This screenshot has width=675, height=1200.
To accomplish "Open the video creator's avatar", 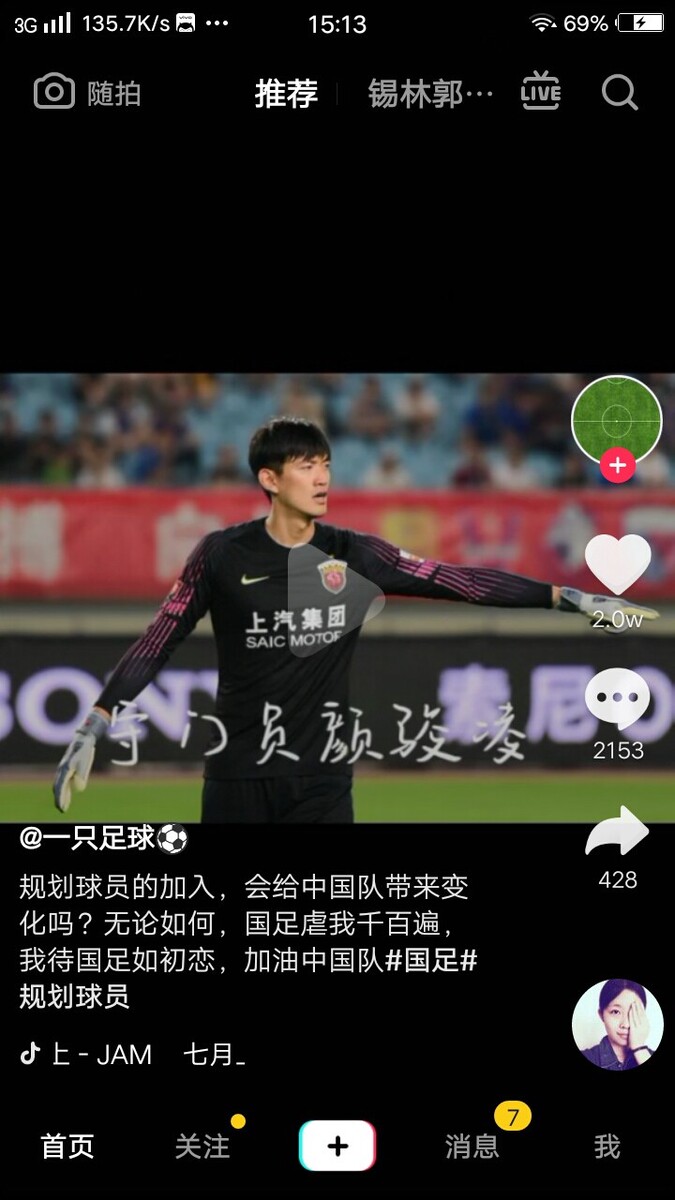I will coord(616,421).
